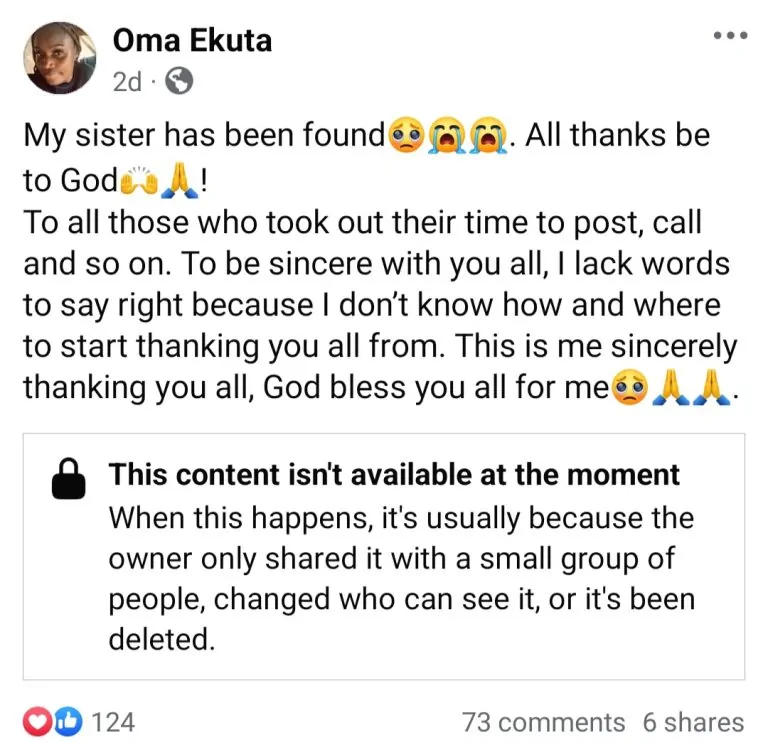The width and height of the screenshot is (768, 742).
Task: View the 6 shares list
Action: coord(693,722)
